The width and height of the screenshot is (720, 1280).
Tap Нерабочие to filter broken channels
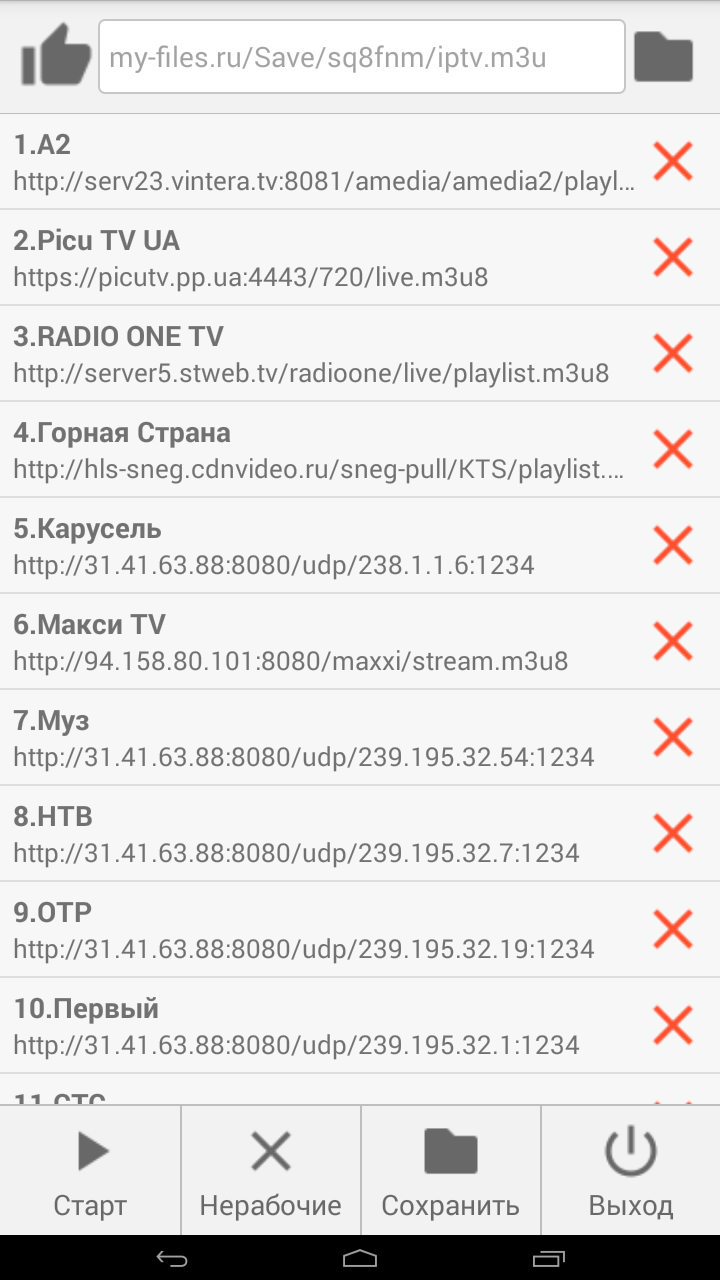[x=270, y=1170]
